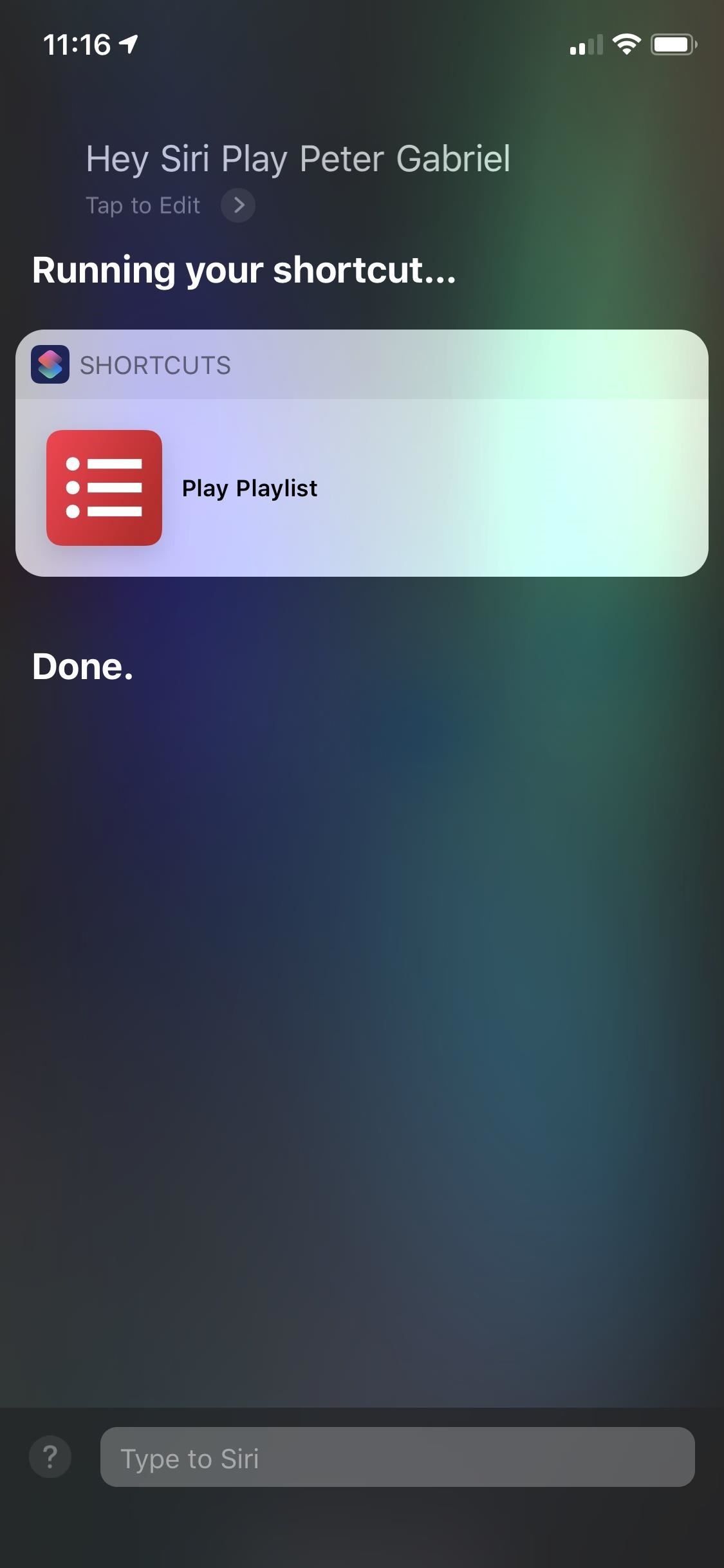
Task: Expand the query with the Tap to Edit chevron
Action: [x=239, y=205]
